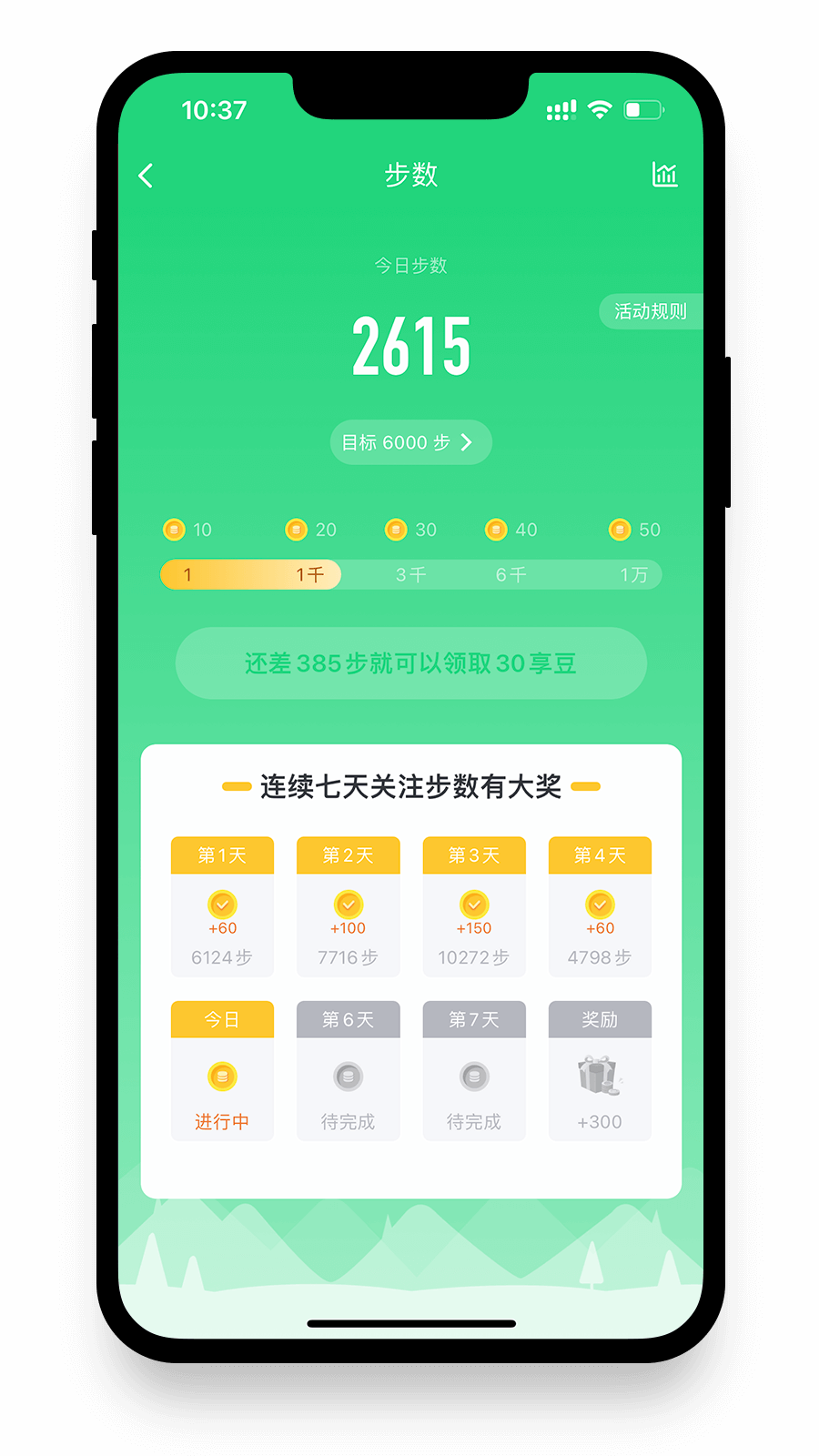Screen dimensions: 819x1456
Task: Open the step statistics chart icon
Action: click(665, 174)
